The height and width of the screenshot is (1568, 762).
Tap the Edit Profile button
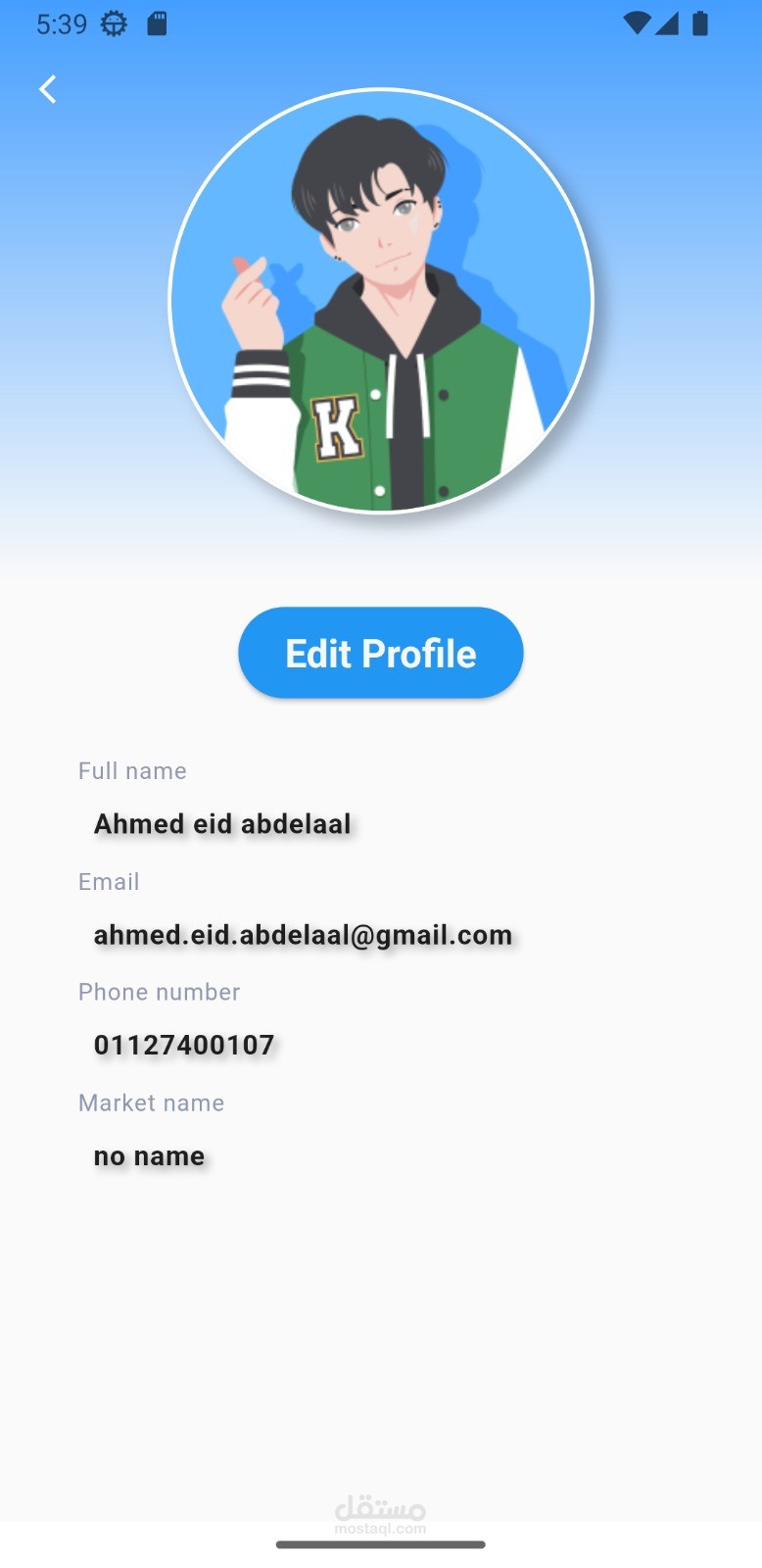380,653
